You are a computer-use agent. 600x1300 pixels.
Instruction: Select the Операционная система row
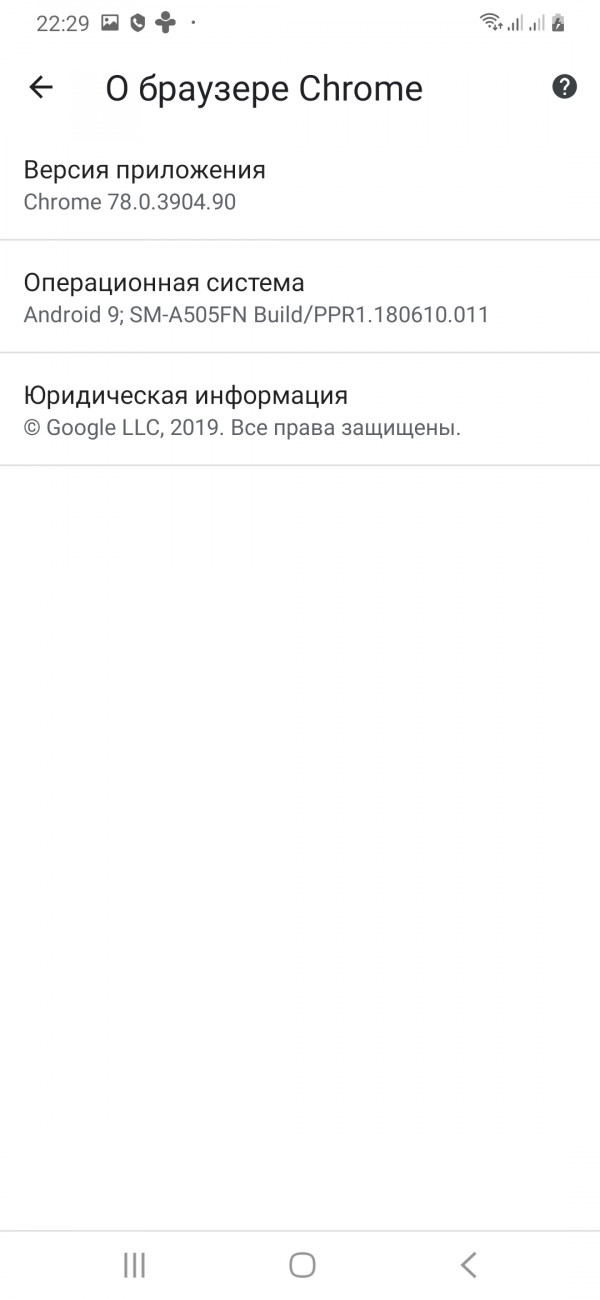(300, 297)
